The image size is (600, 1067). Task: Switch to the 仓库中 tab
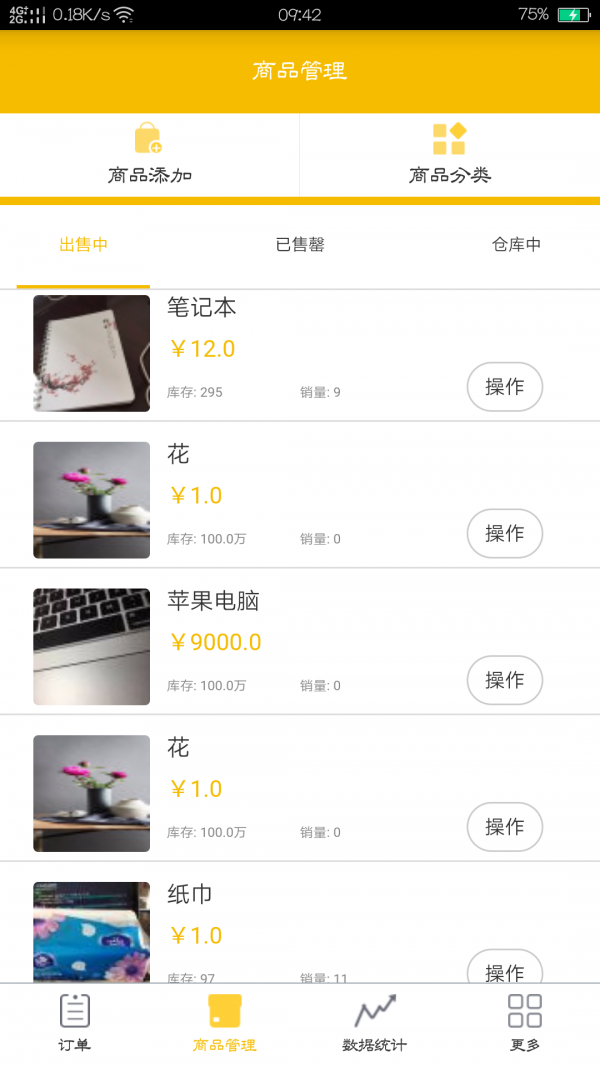click(516, 245)
